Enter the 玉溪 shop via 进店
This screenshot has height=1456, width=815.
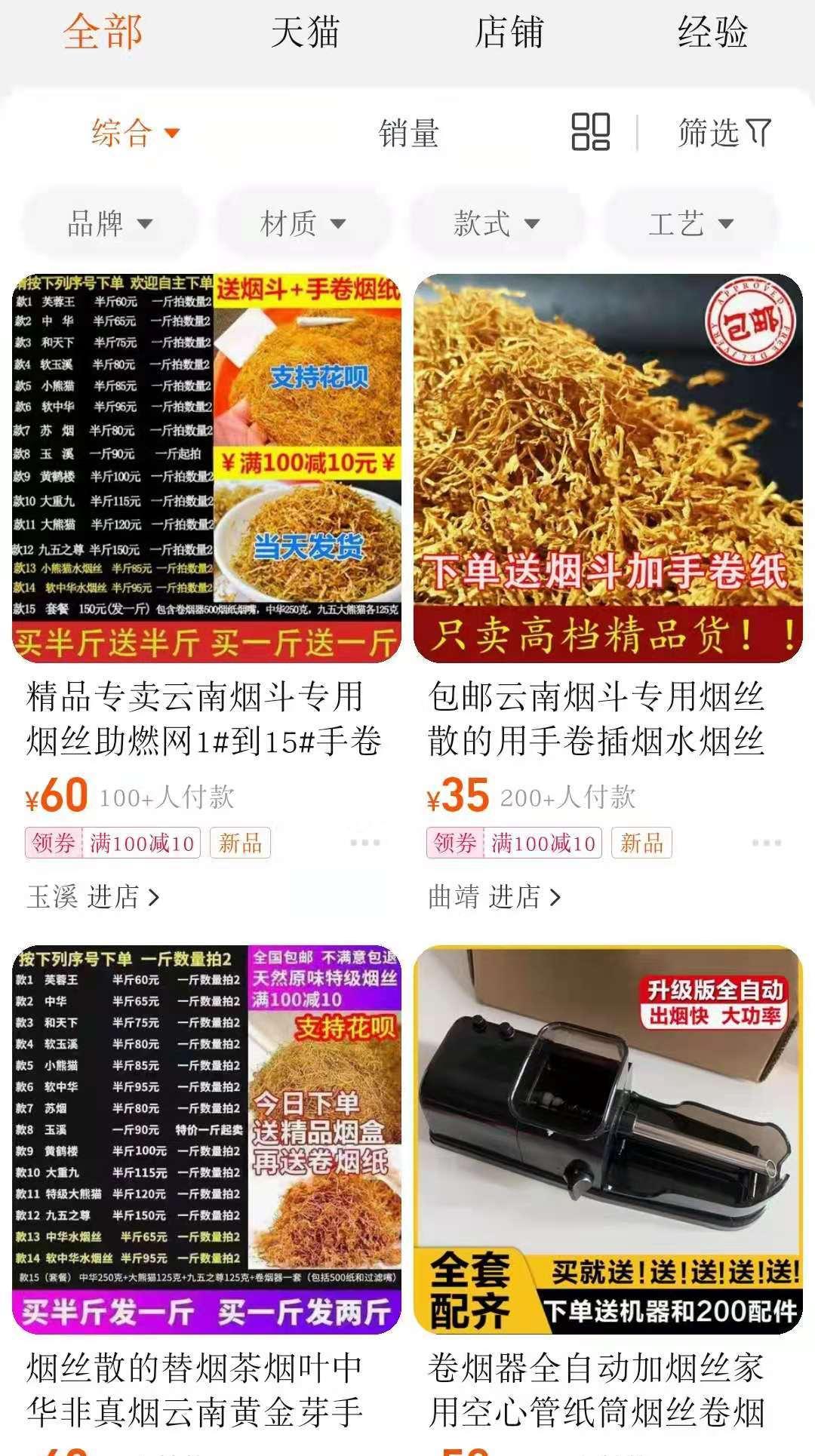93,897
